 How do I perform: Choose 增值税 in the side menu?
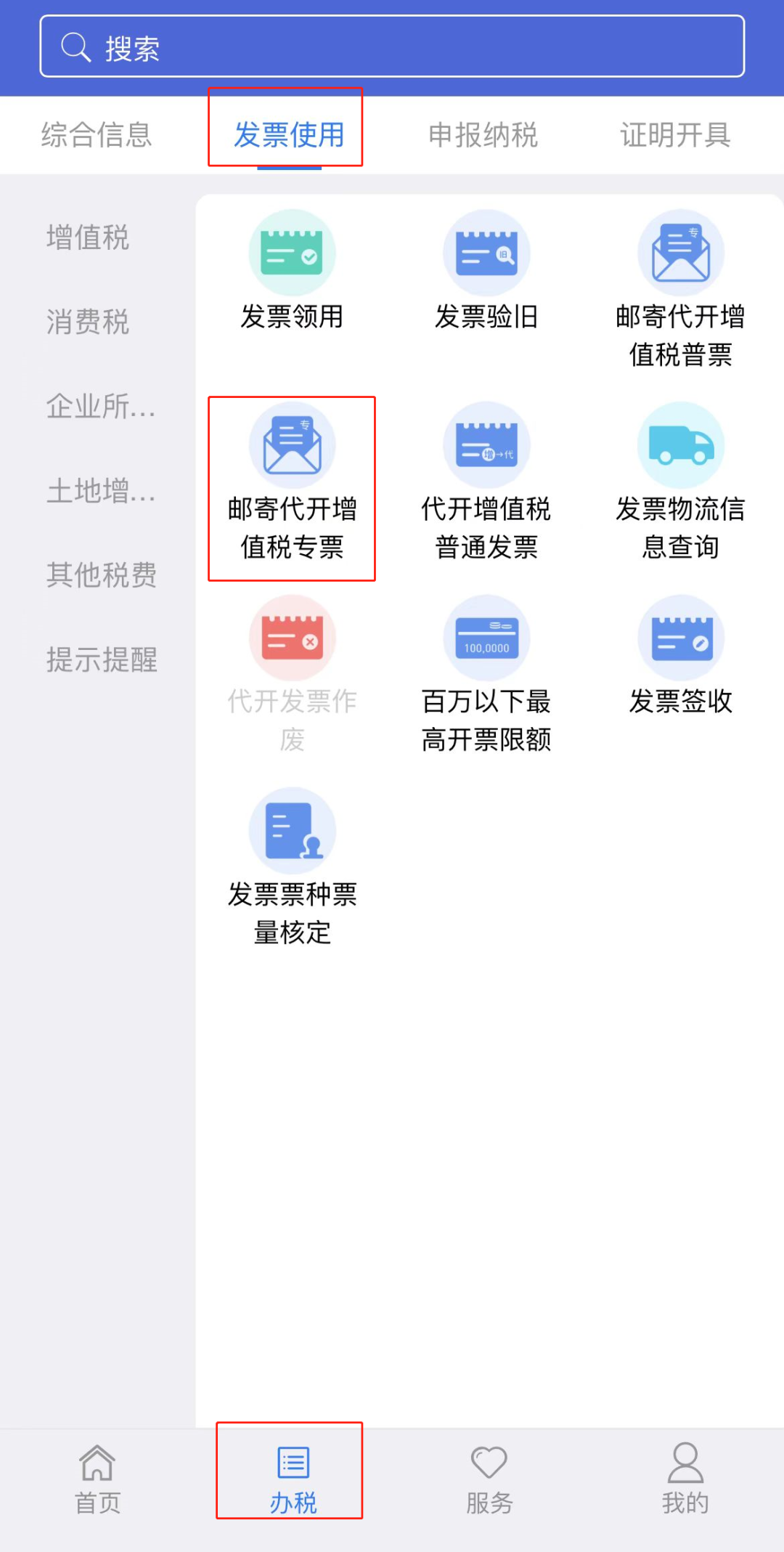pos(88,237)
